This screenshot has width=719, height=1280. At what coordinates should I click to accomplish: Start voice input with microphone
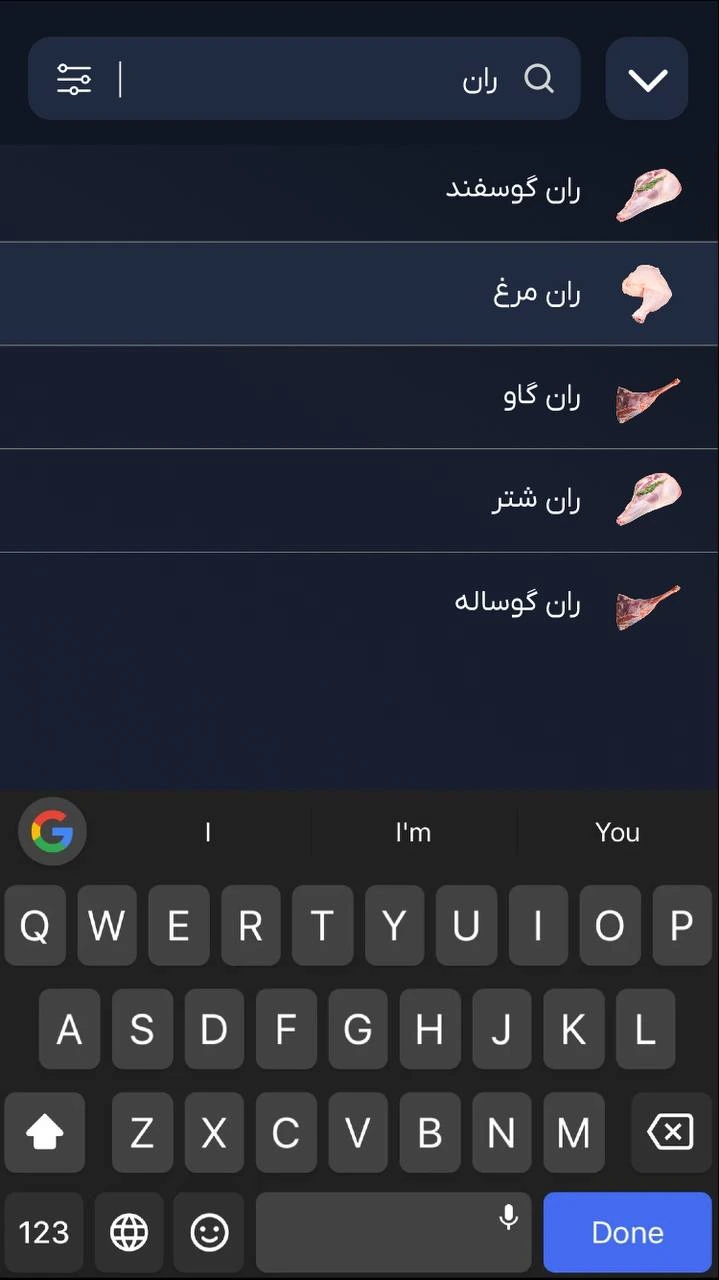(508, 1217)
